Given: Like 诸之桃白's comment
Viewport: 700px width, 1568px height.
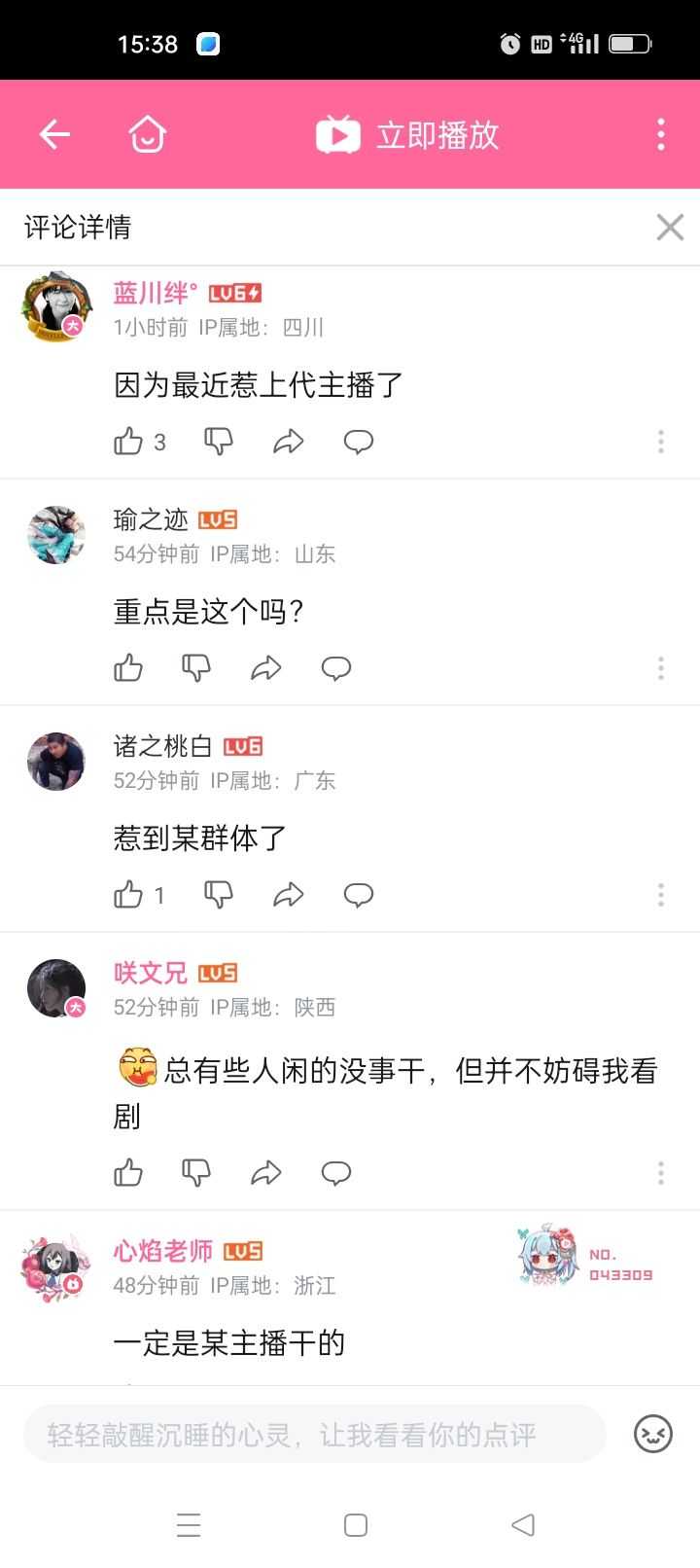Looking at the screenshot, I should click(x=128, y=895).
